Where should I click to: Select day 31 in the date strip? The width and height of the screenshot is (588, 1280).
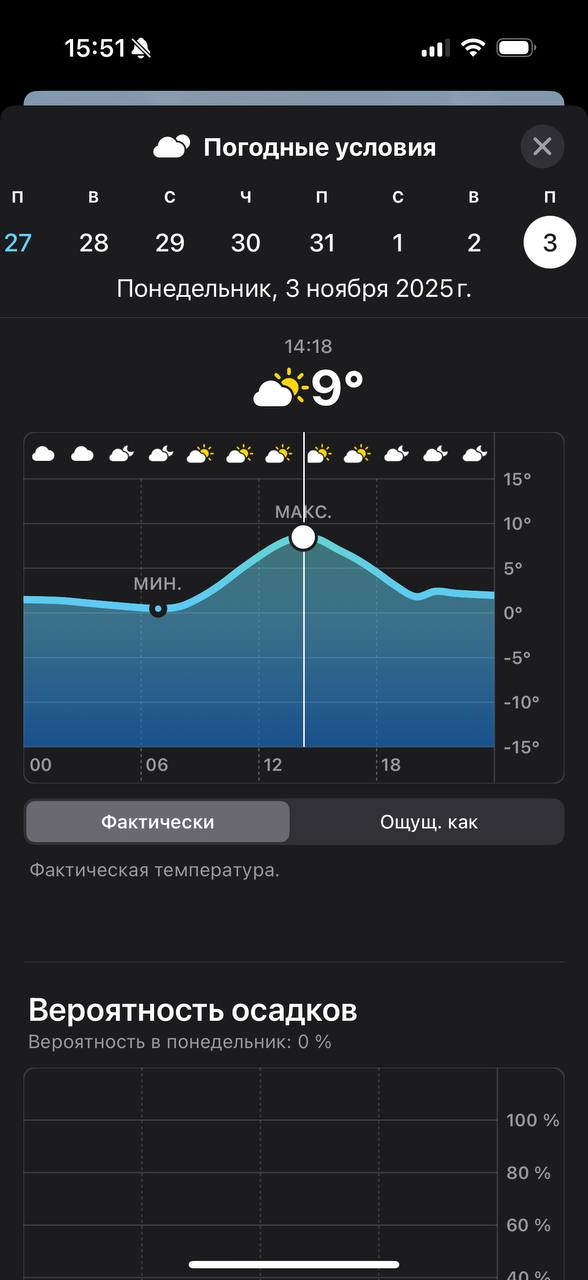322,243
